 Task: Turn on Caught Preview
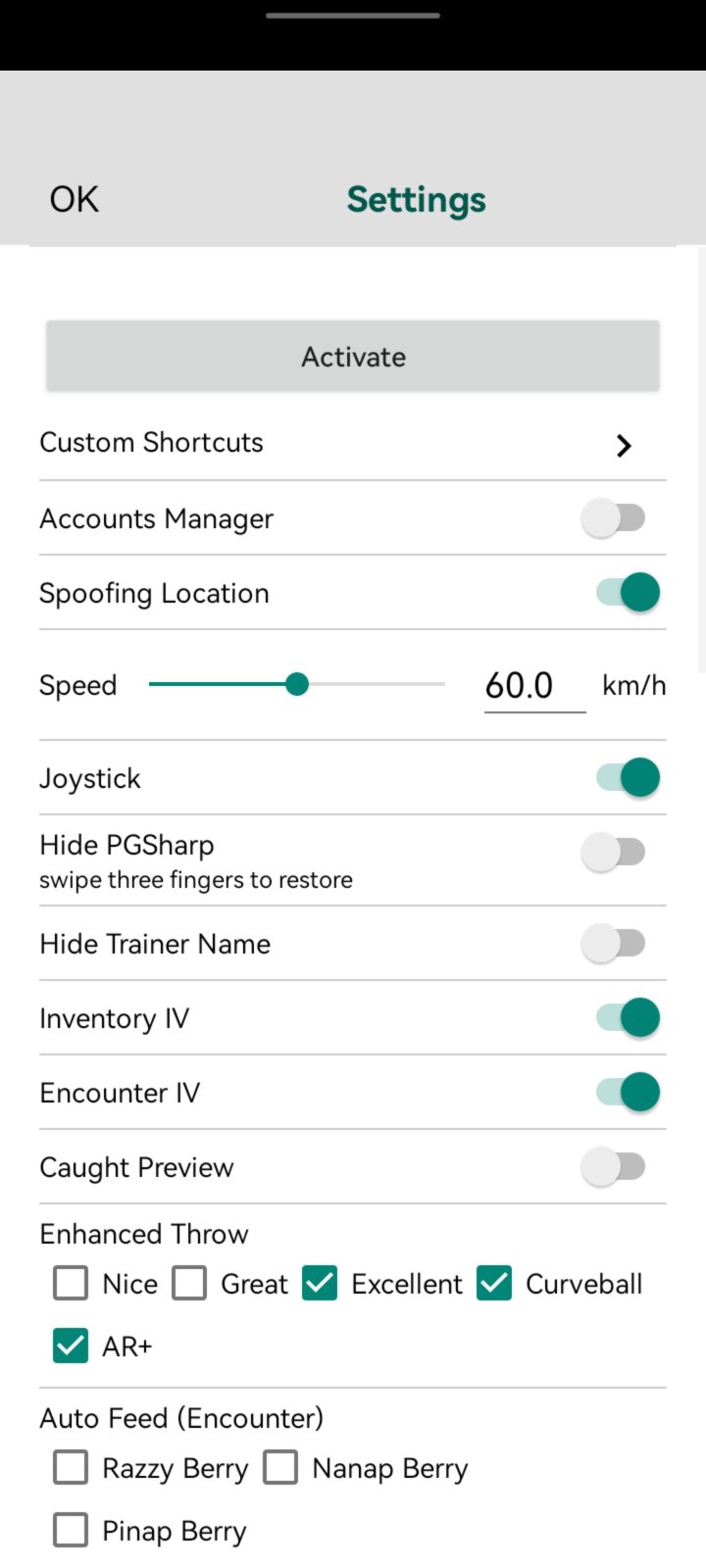coord(615,1166)
